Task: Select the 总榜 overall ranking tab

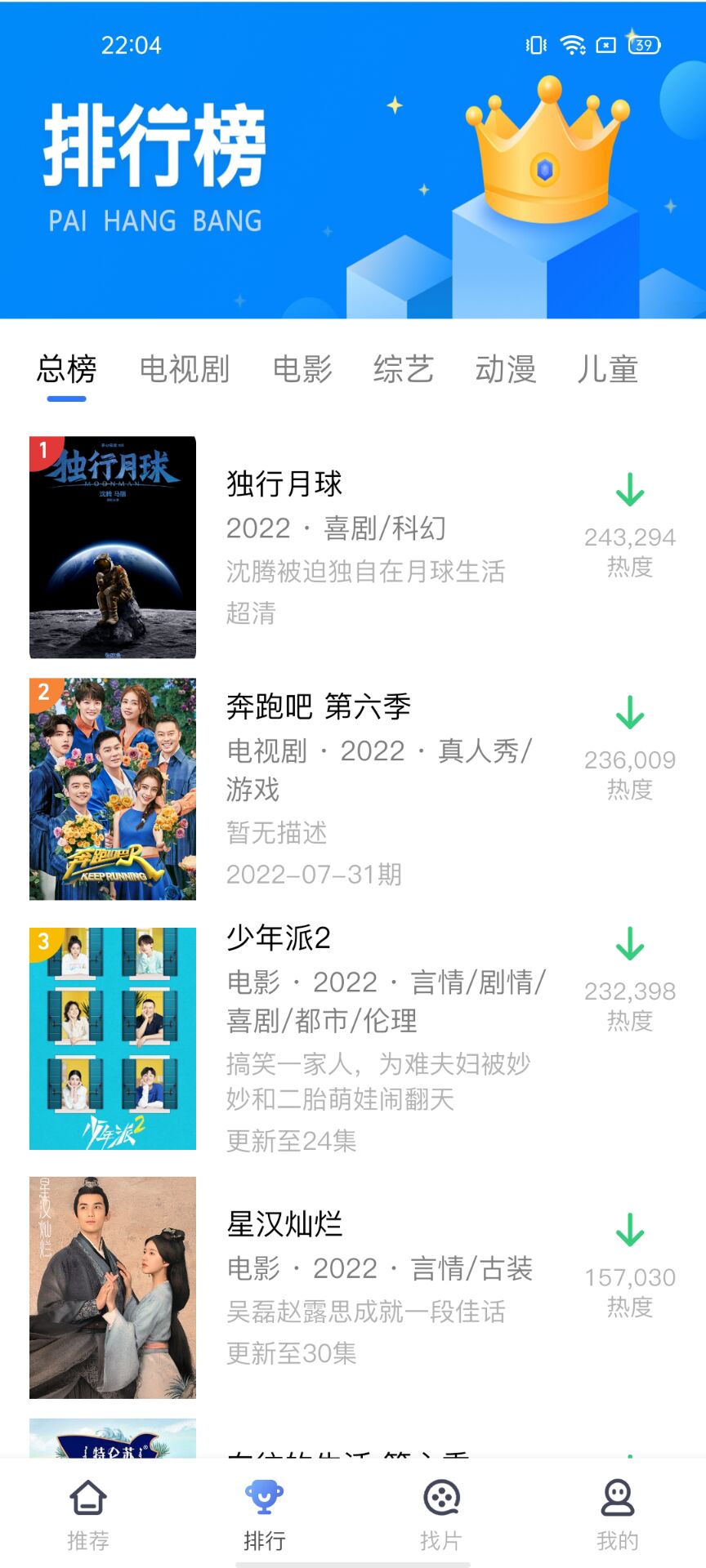Action: tap(67, 369)
